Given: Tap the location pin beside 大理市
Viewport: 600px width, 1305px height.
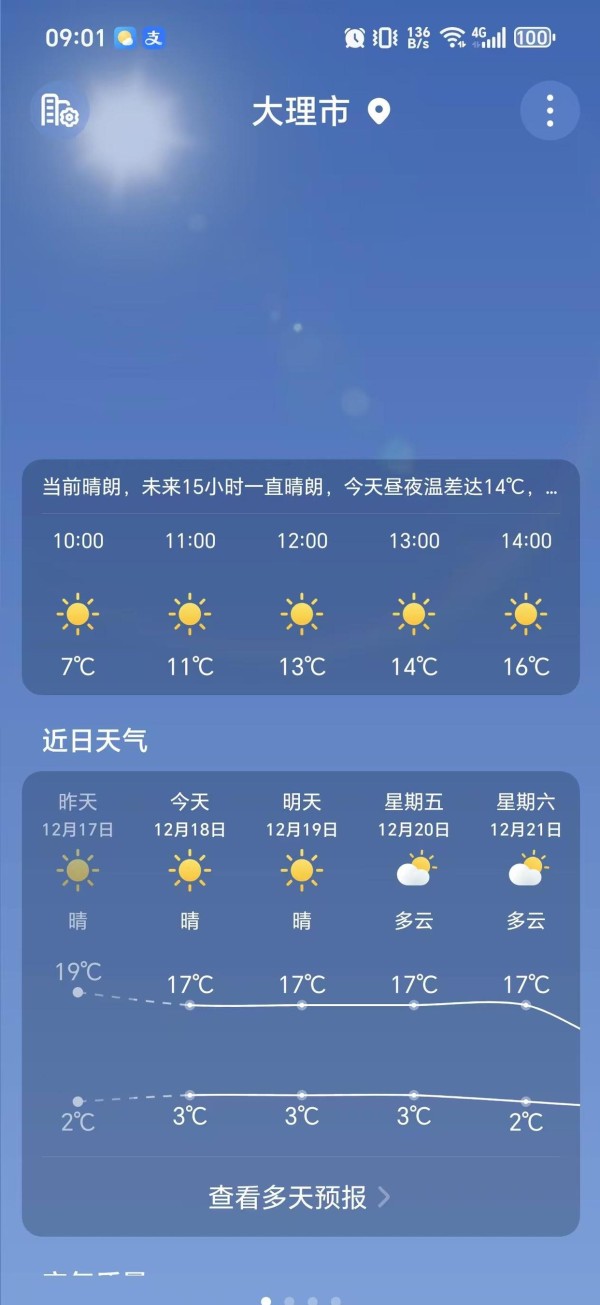Looking at the screenshot, I should click(x=378, y=111).
